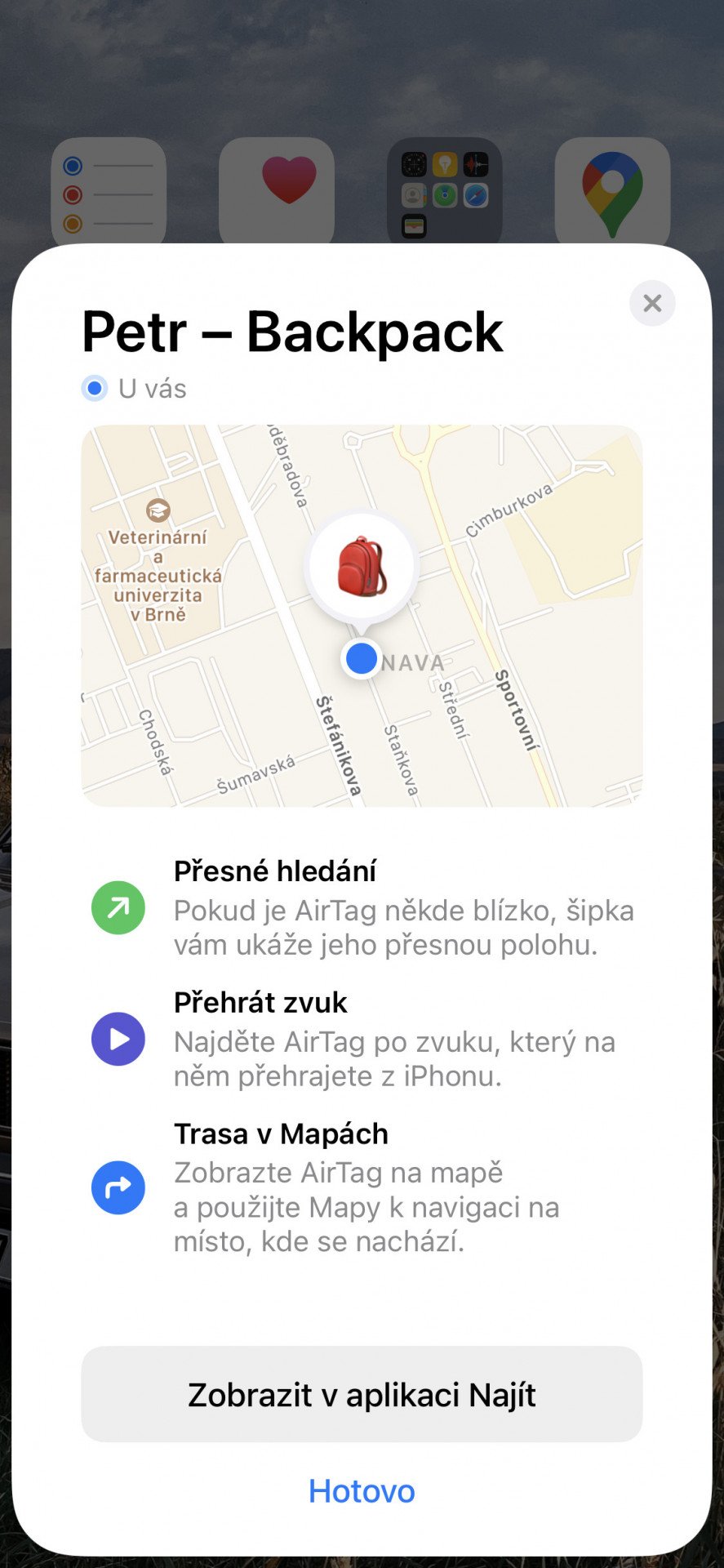
Task: Open Trasa v Mapách directions
Action: click(362, 1187)
